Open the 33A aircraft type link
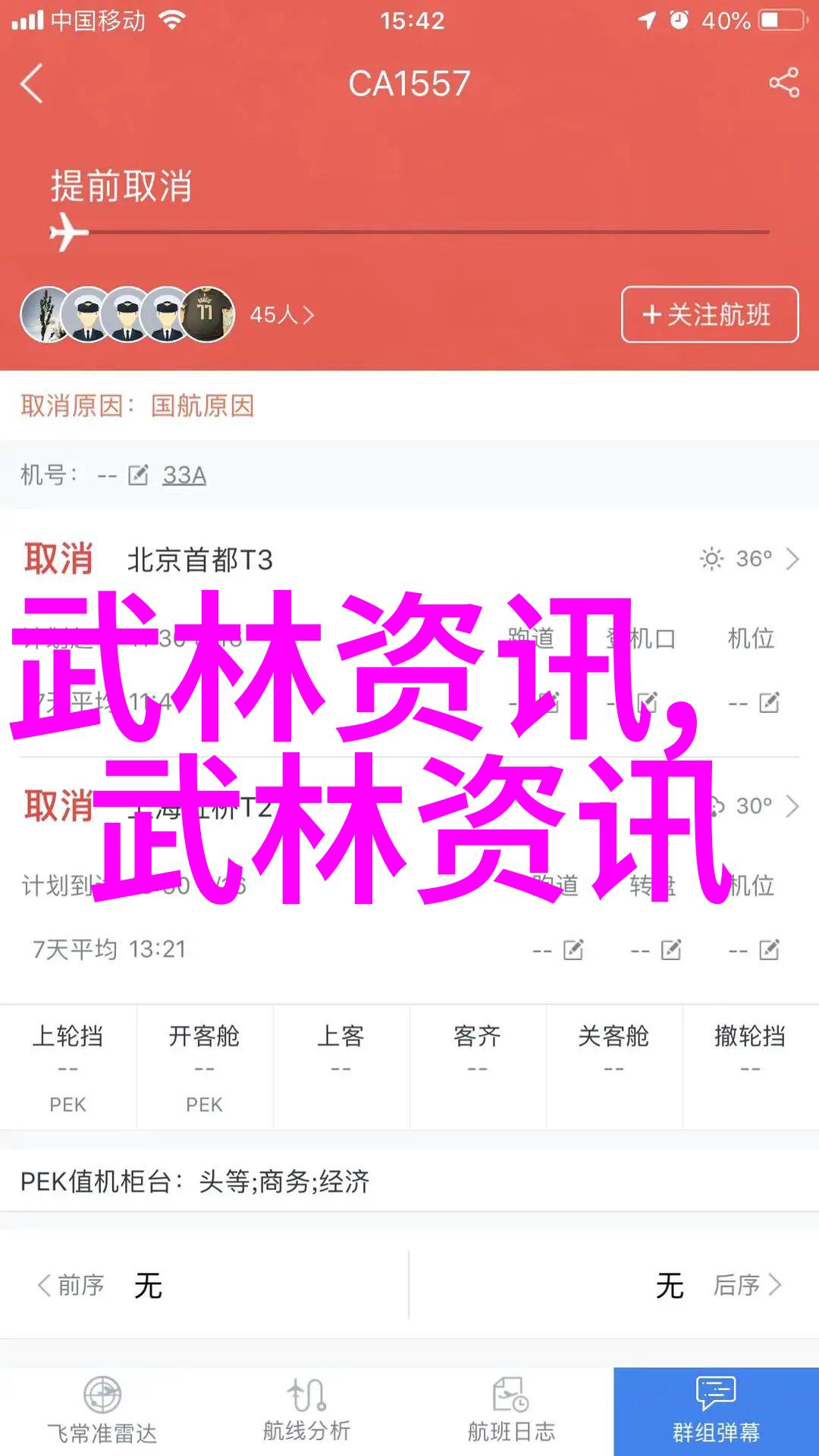The width and height of the screenshot is (819, 1456). pos(184,475)
